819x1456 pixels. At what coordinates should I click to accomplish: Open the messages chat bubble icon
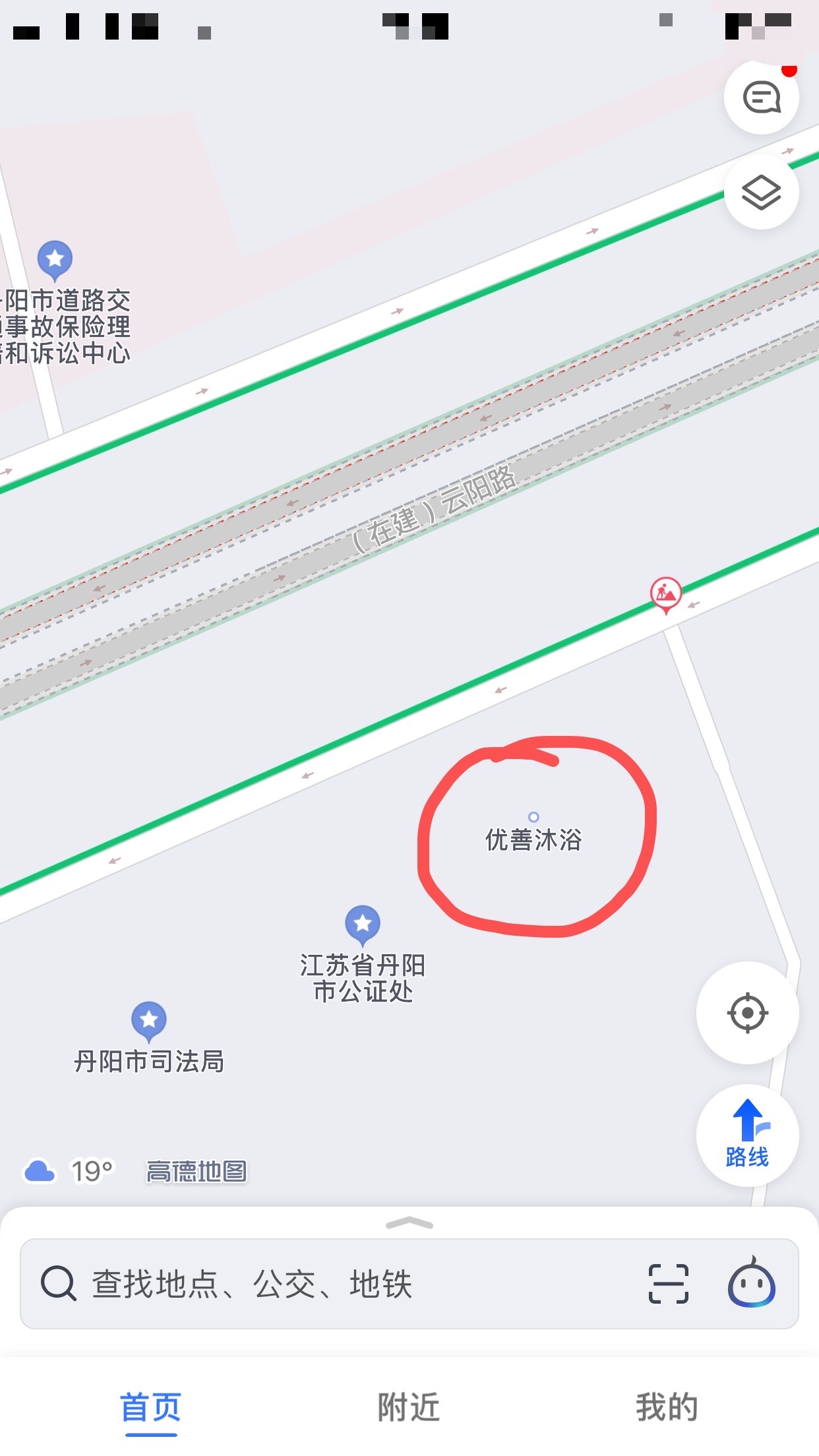(x=762, y=98)
